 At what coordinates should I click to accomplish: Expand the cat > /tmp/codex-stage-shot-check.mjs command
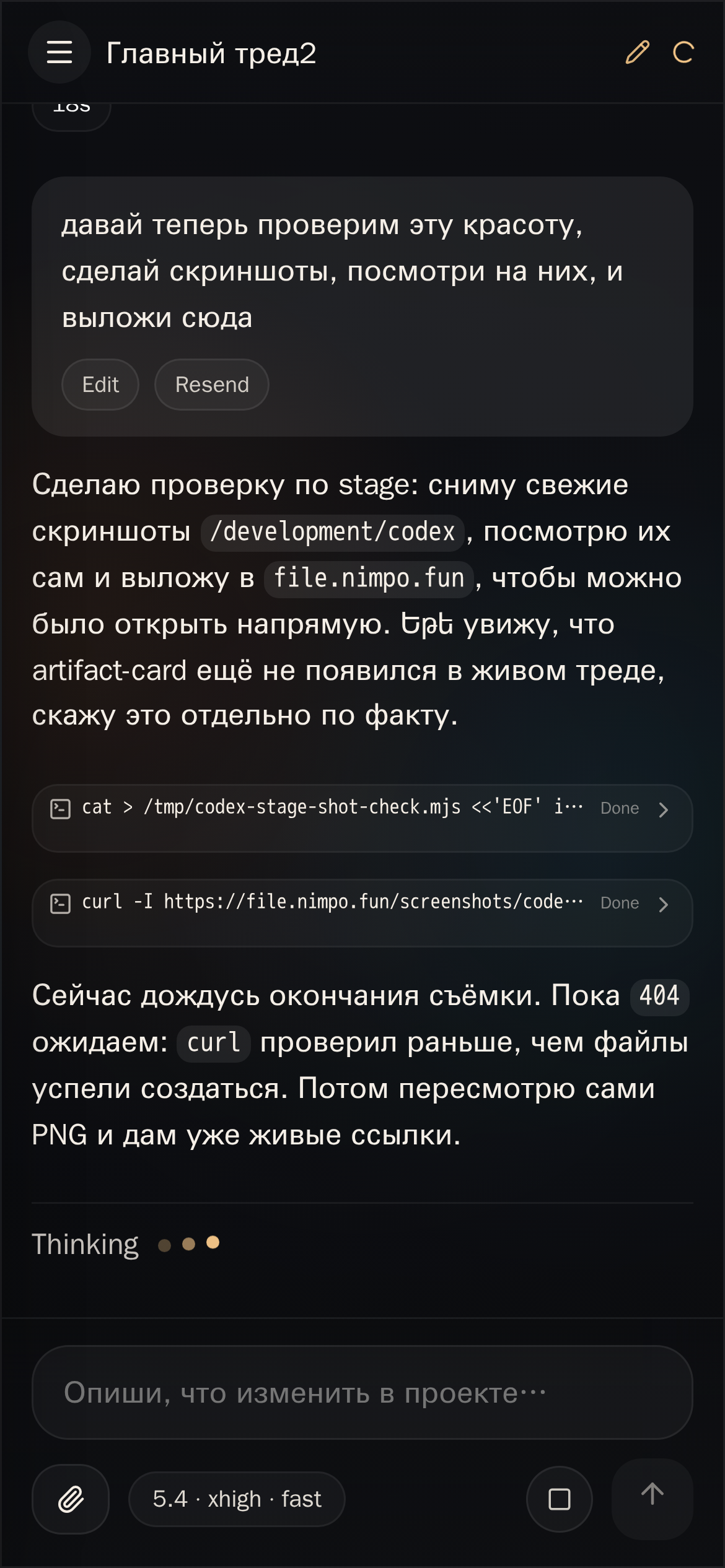click(662, 809)
